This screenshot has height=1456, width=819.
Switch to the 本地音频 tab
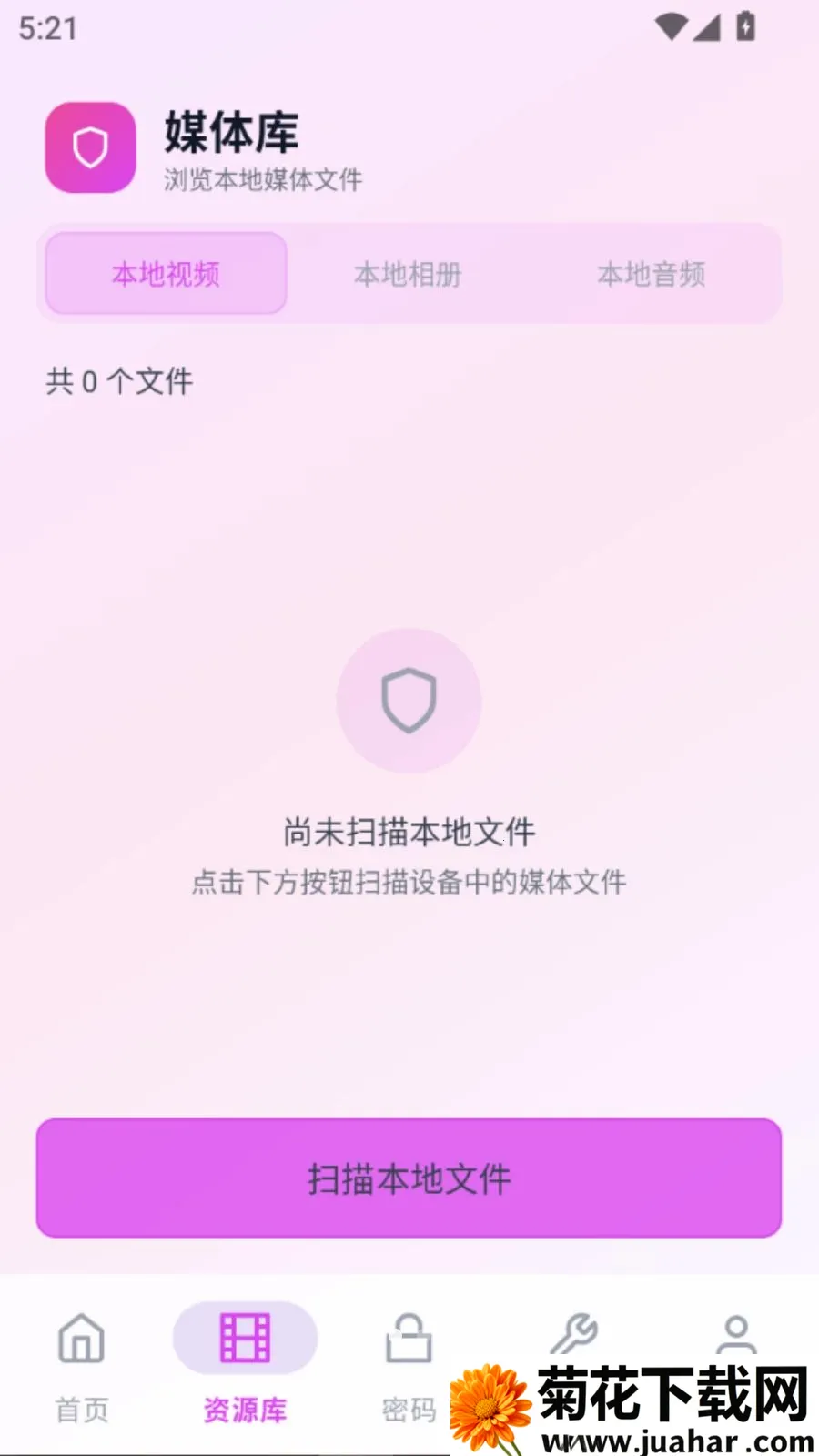click(x=651, y=273)
